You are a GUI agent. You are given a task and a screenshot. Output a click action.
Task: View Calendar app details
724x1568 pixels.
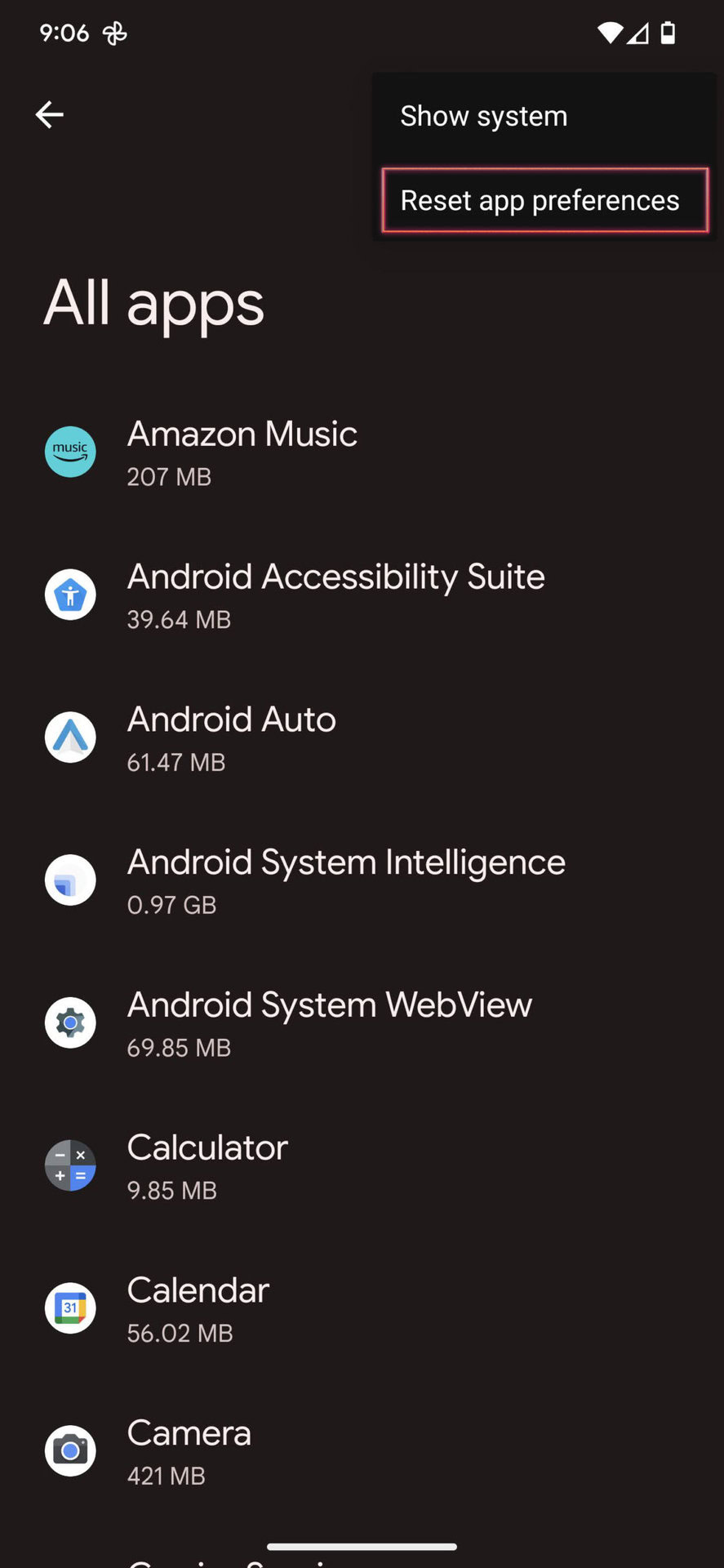pos(198,1309)
